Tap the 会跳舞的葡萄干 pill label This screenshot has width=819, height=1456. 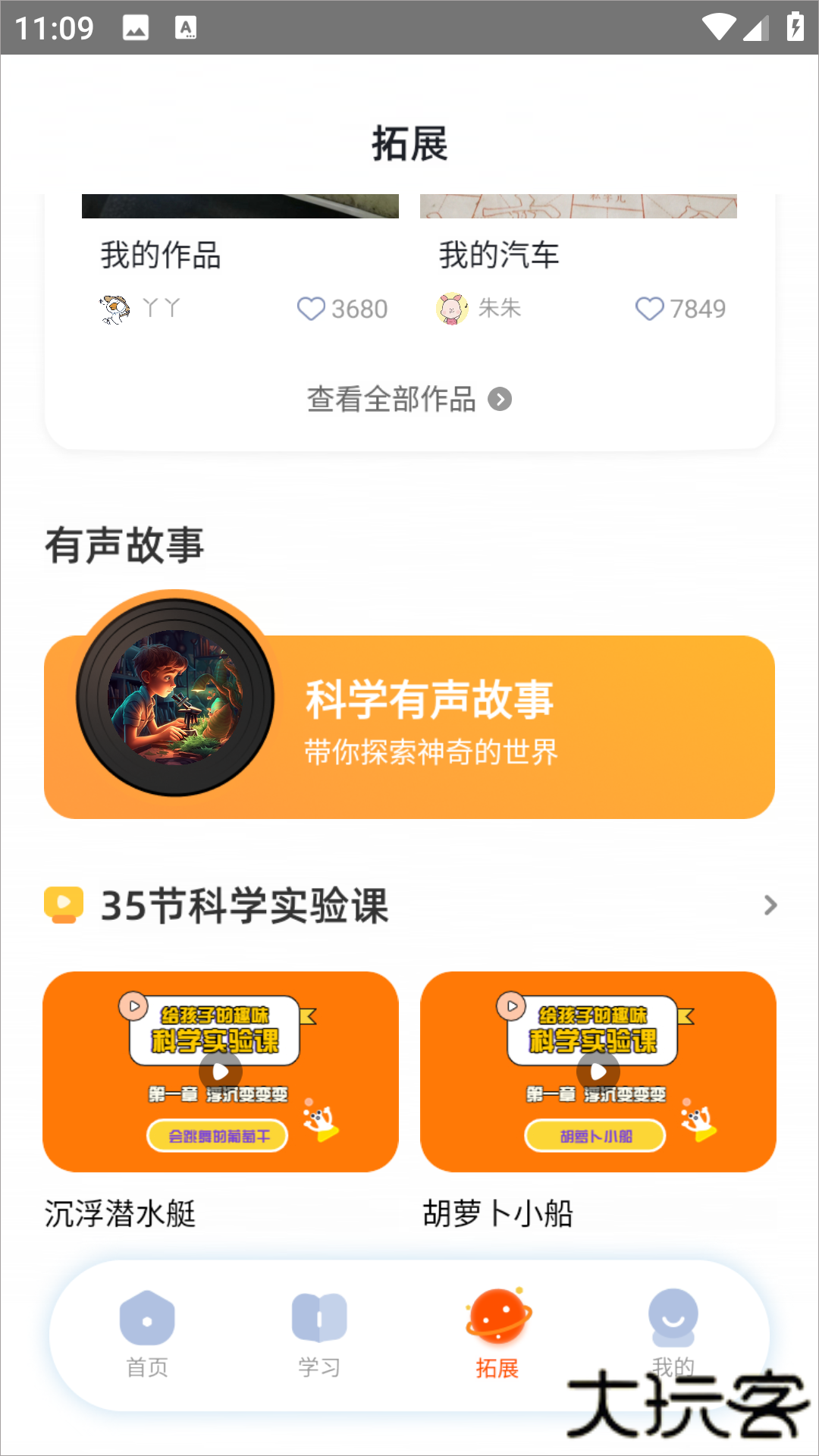click(x=217, y=1135)
